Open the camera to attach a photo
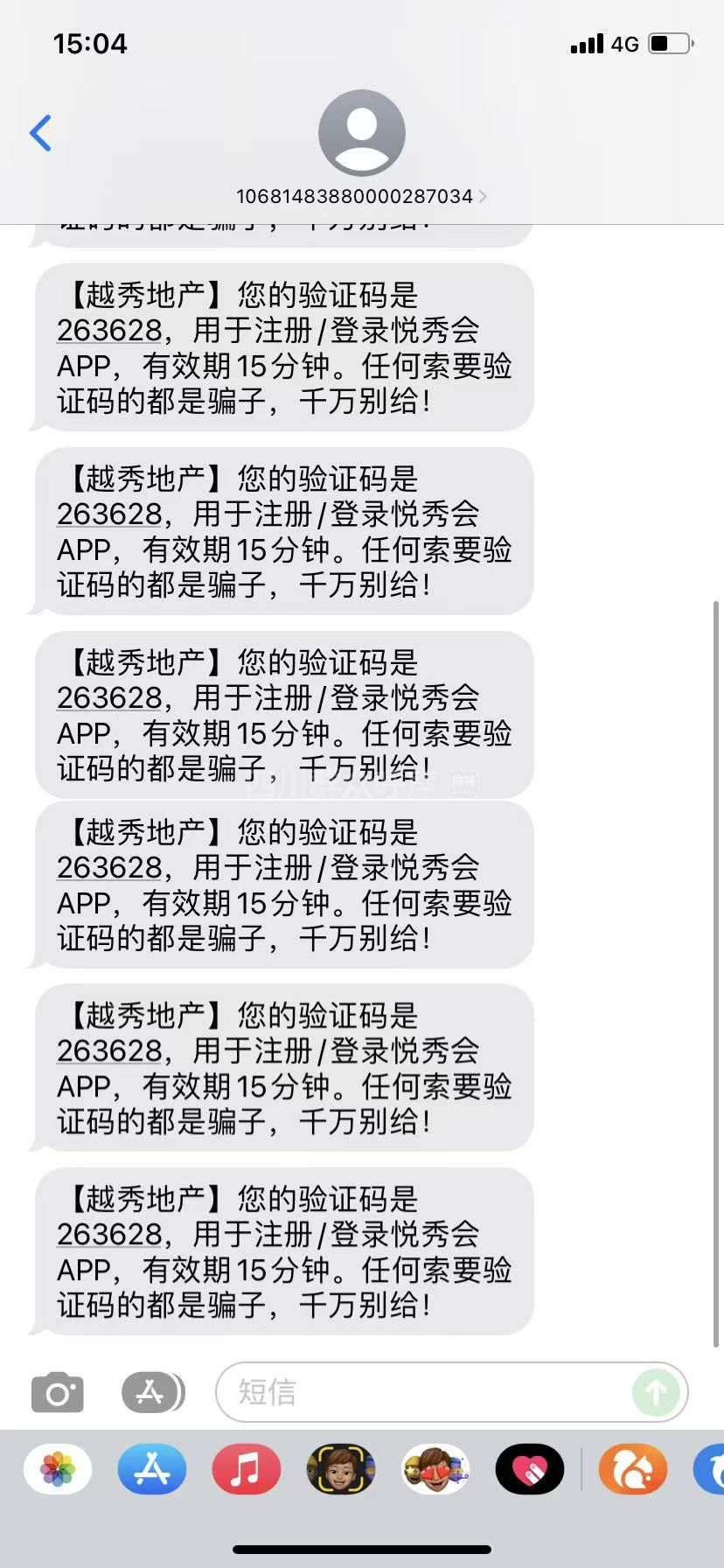 coord(58,1392)
